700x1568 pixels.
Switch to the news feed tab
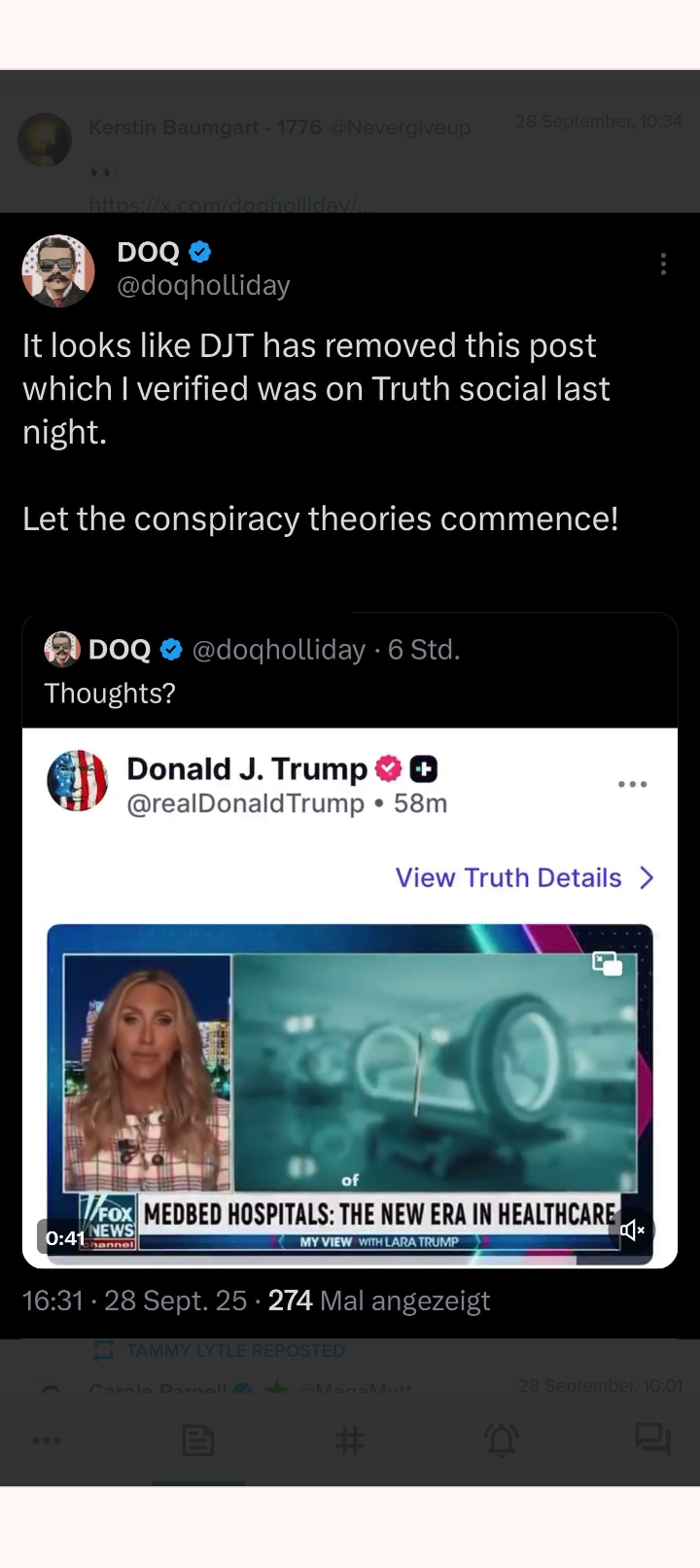(x=198, y=1441)
